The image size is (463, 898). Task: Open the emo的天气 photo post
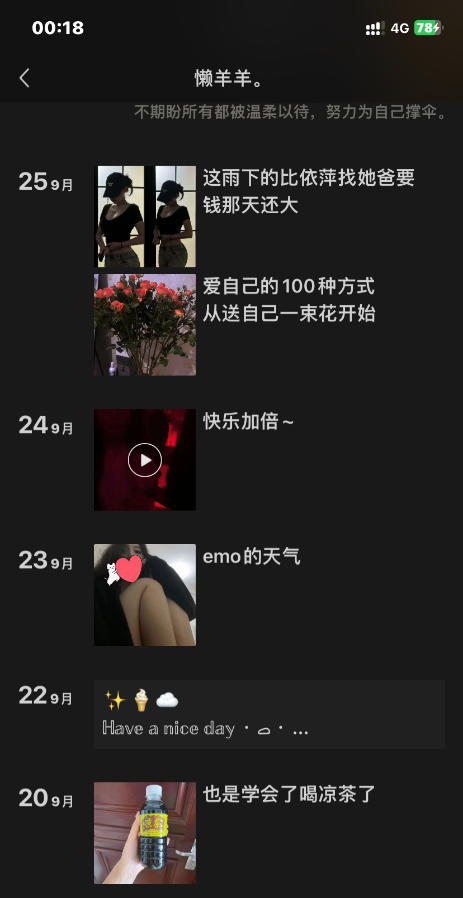tap(145, 595)
